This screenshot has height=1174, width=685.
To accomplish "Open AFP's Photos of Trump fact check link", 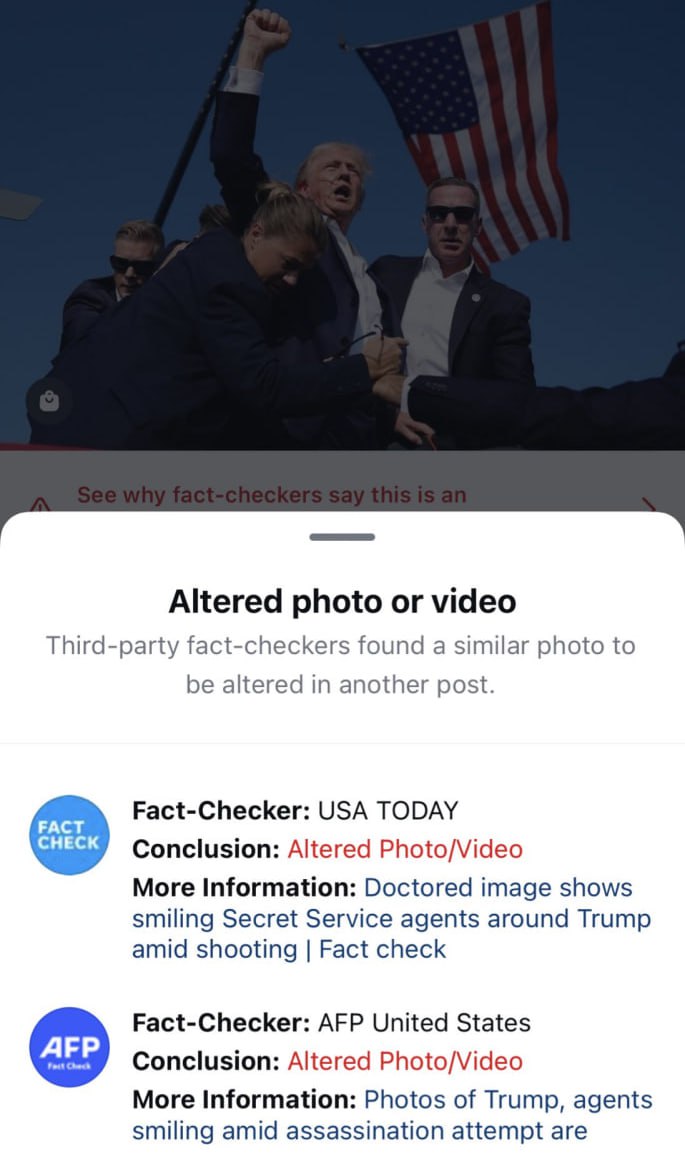I will click(x=392, y=1116).
